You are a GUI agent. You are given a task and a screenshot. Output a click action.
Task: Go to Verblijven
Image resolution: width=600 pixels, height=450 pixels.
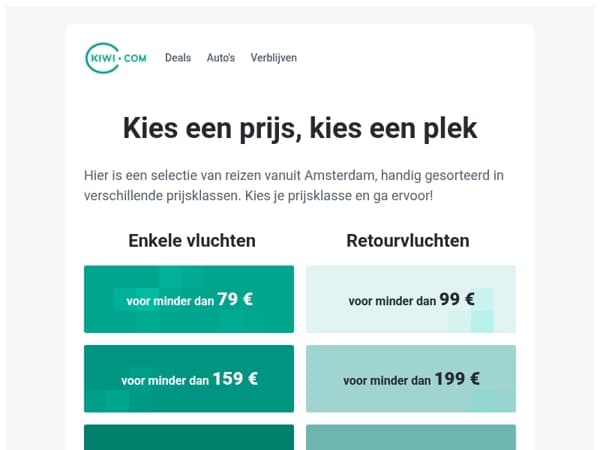(x=274, y=58)
